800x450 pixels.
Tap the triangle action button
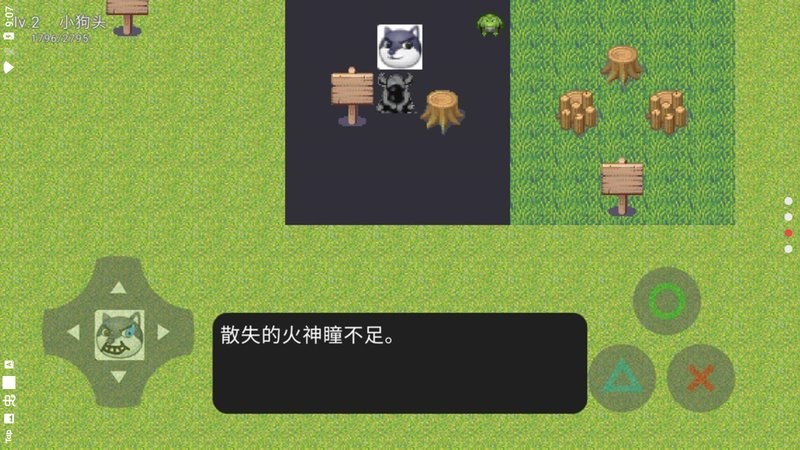621,378
